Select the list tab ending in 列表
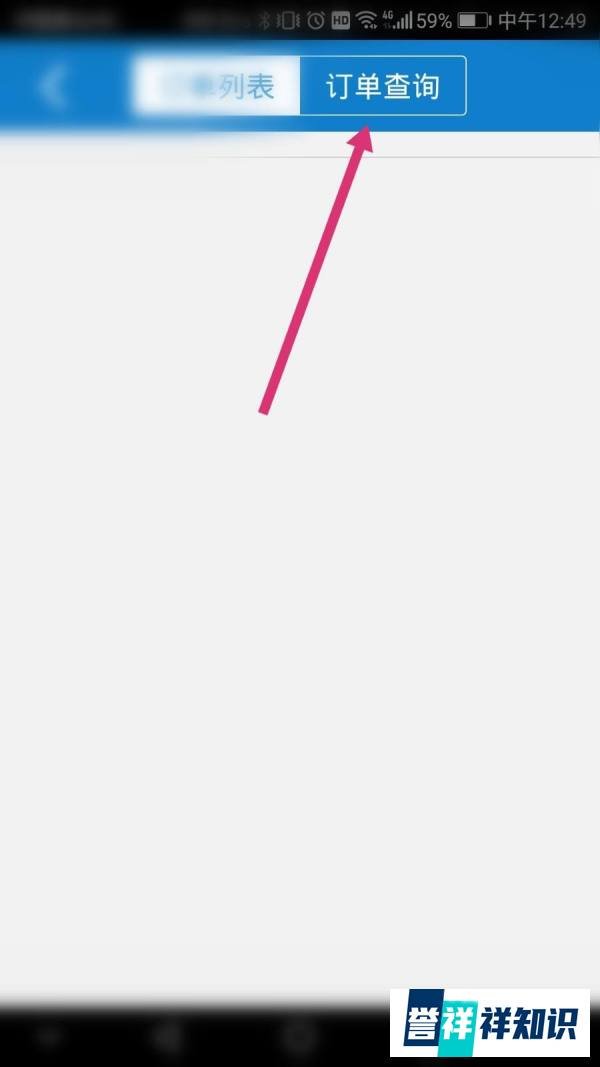The image size is (600, 1067). [217, 86]
